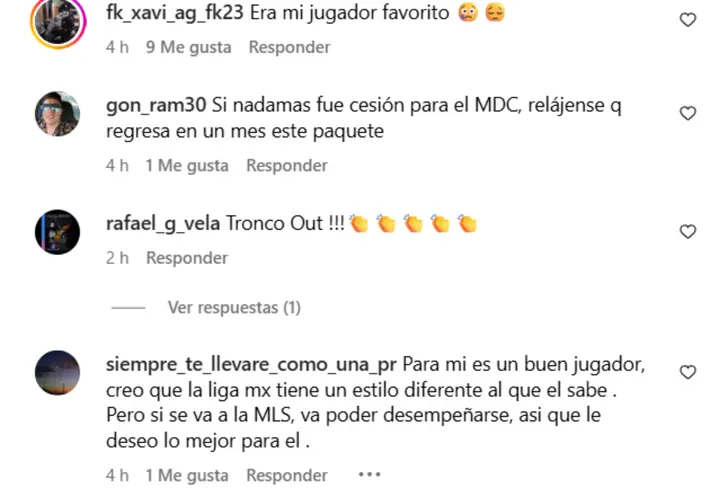Open siempre_te_llevare_como_una_pr's avatar
The width and height of the screenshot is (728, 488).
(x=57, y=372)
